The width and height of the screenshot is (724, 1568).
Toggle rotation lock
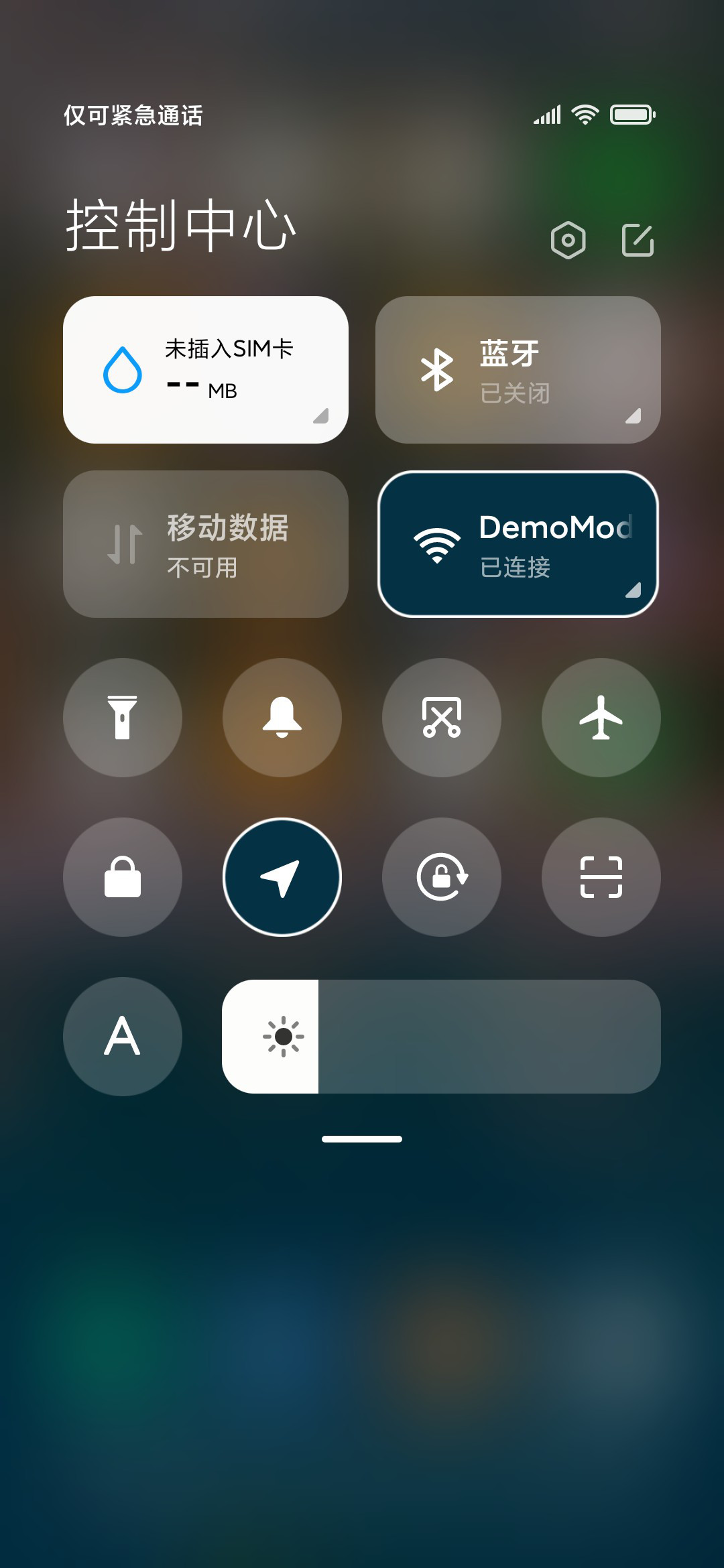pyautogui.click(x=442, y=877)
